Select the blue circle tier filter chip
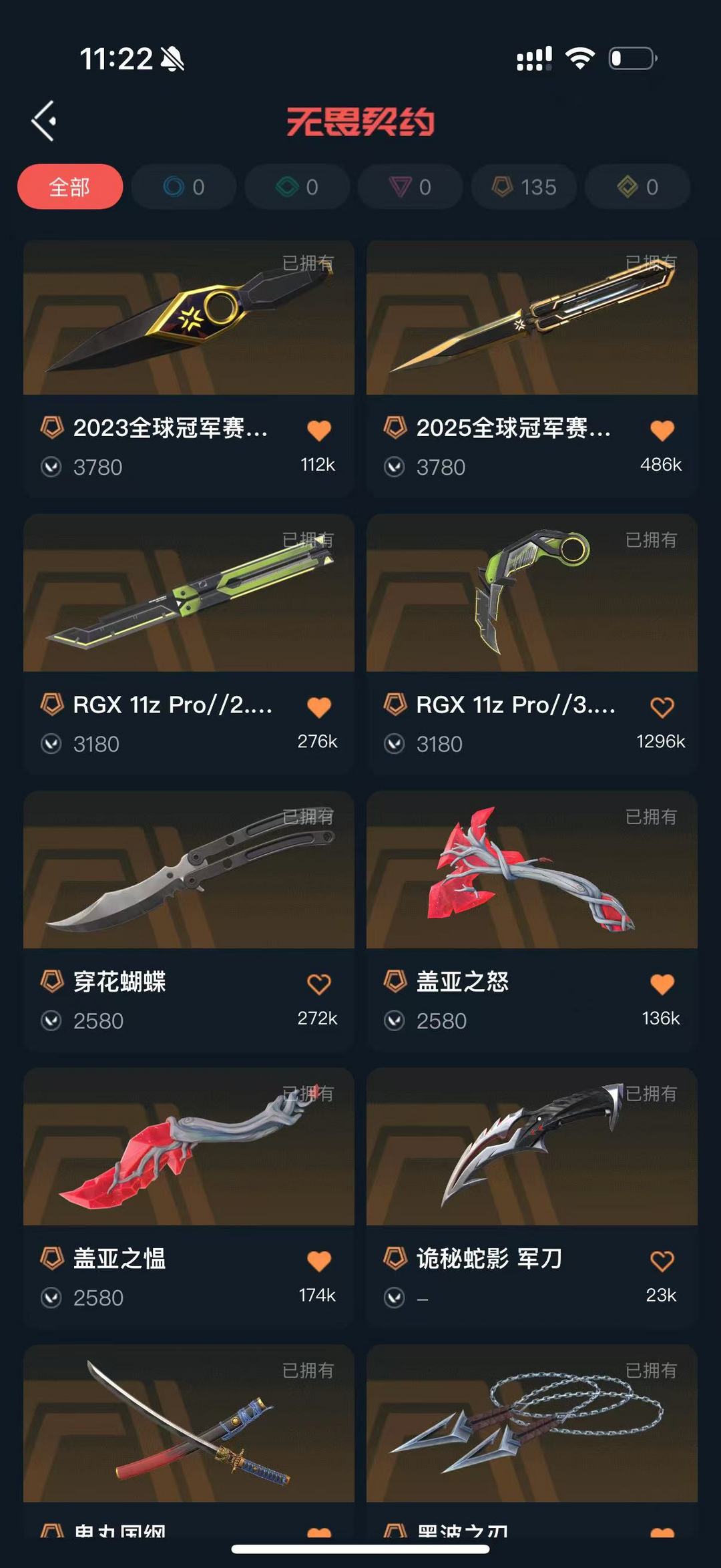This screenshot has height=1568, width=721. [x=184, y=187]
